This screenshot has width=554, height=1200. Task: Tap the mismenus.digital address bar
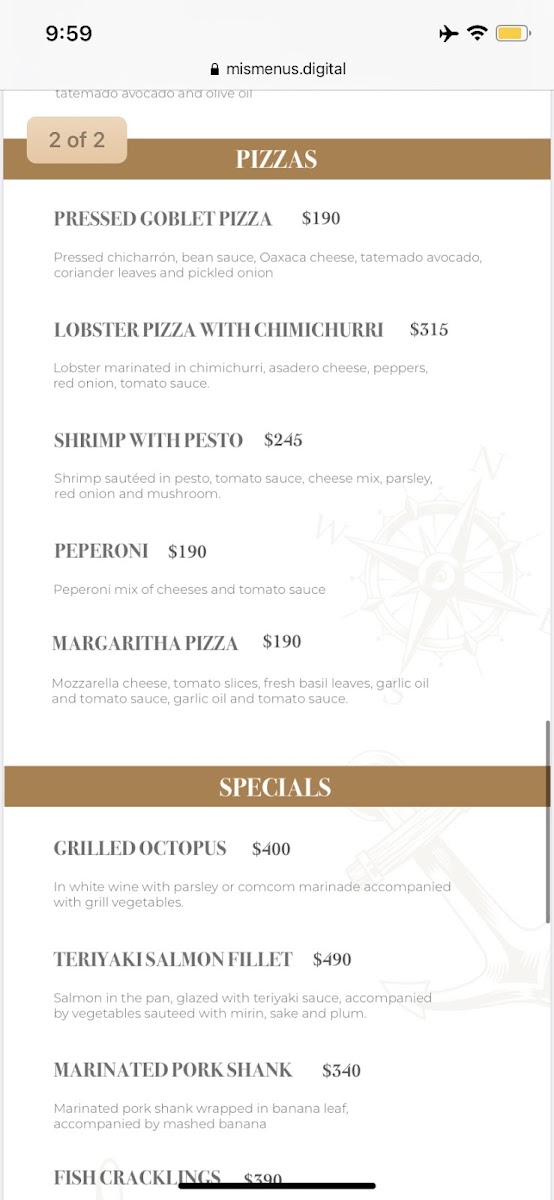pos(277,69)
